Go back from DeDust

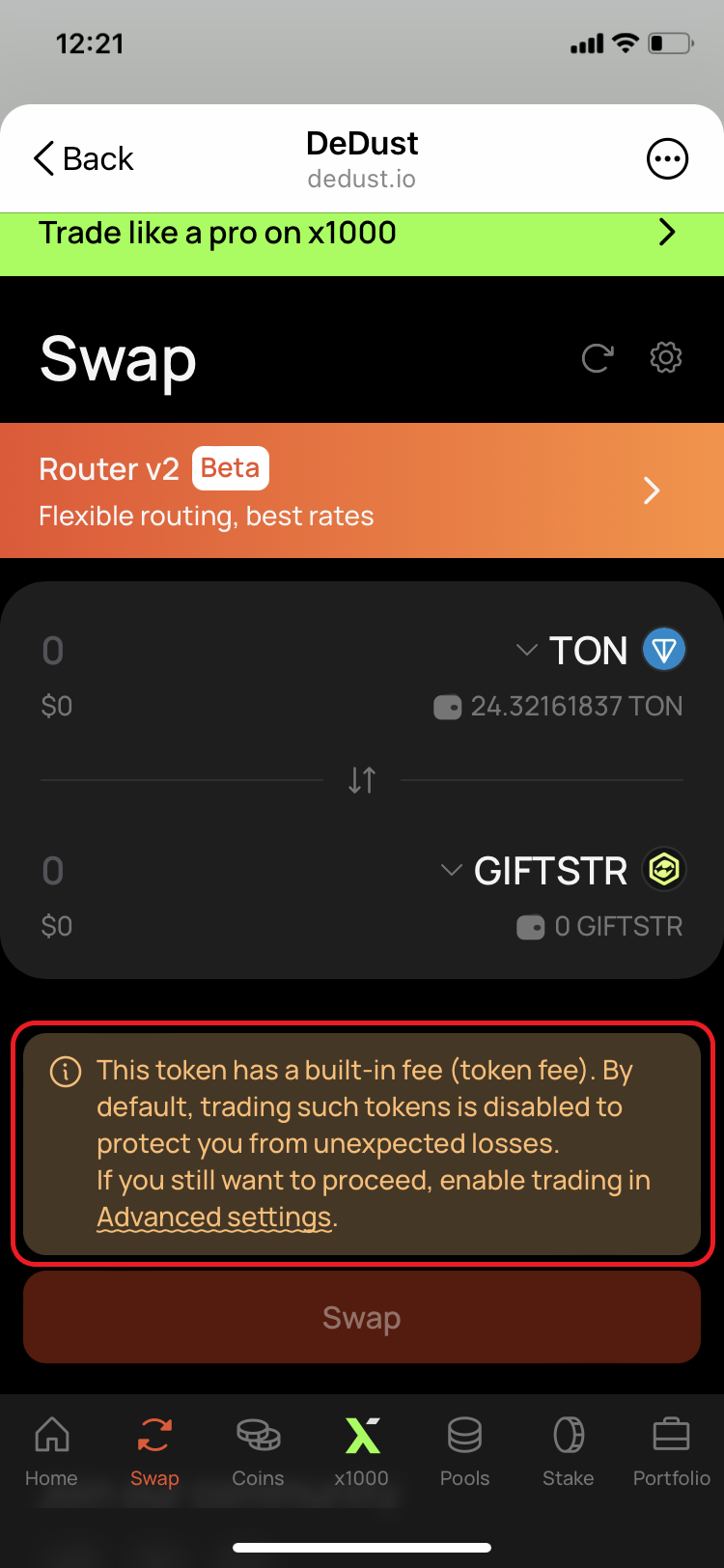pyautogui.click(x=83, y=158)
